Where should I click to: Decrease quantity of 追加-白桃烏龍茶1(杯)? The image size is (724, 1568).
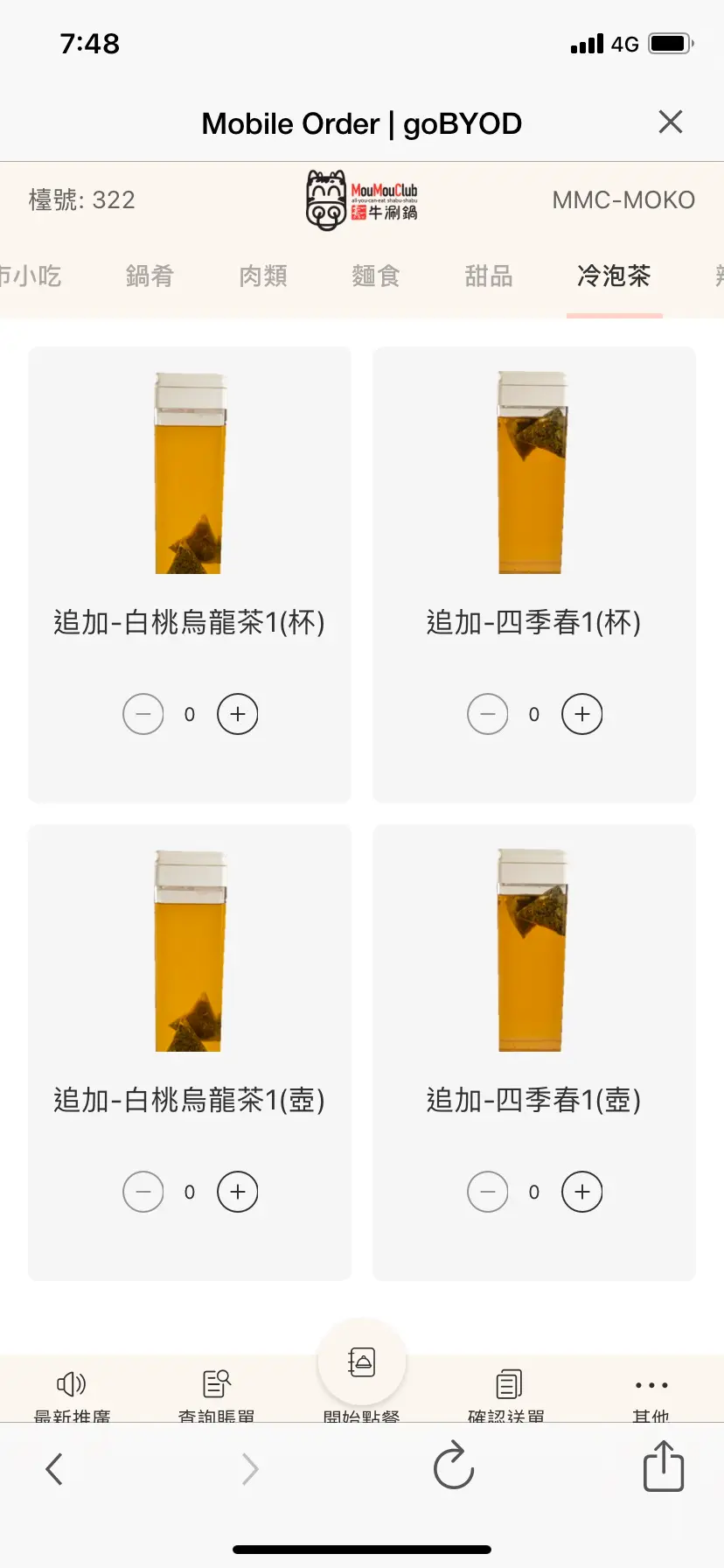click(143, 714)
